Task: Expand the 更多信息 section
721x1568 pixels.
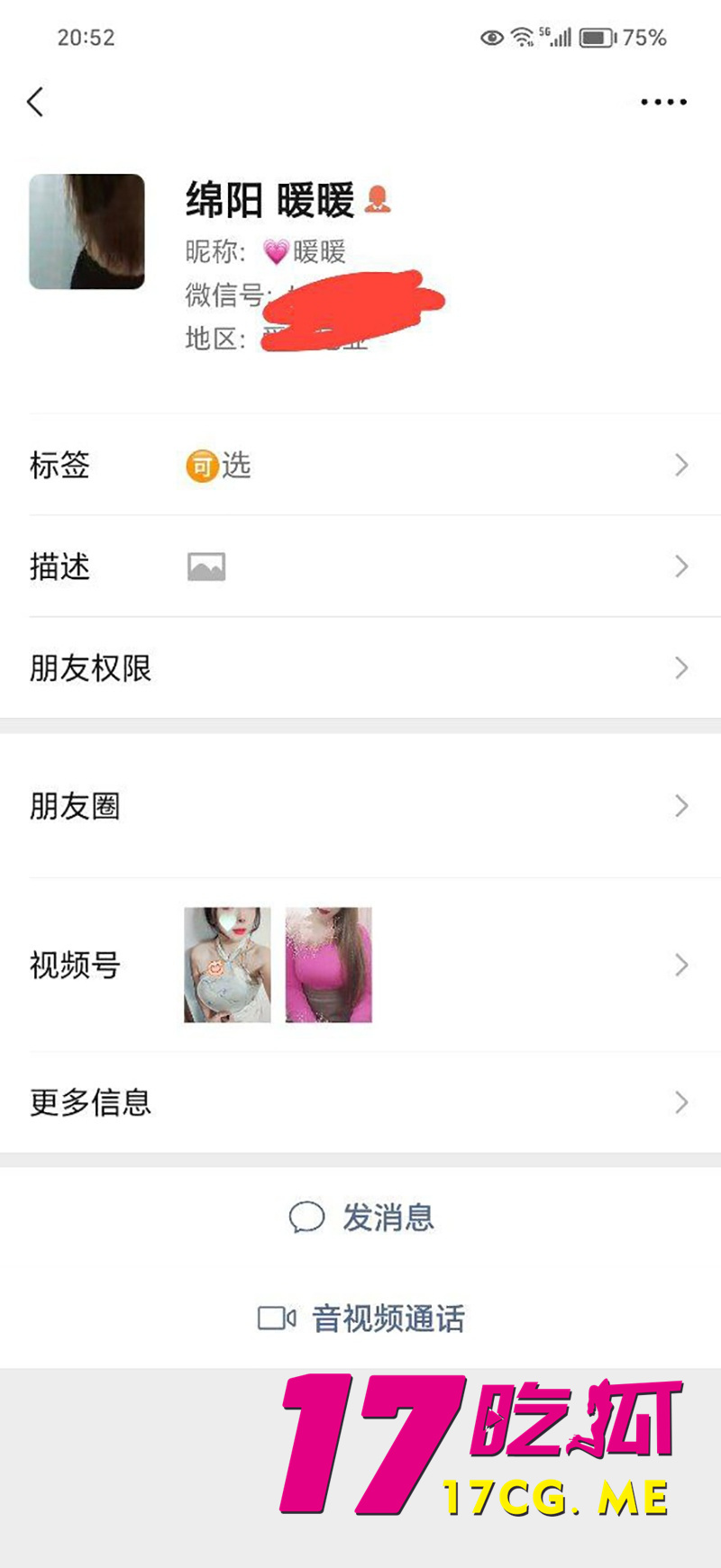Action: tap(681, 1101)
